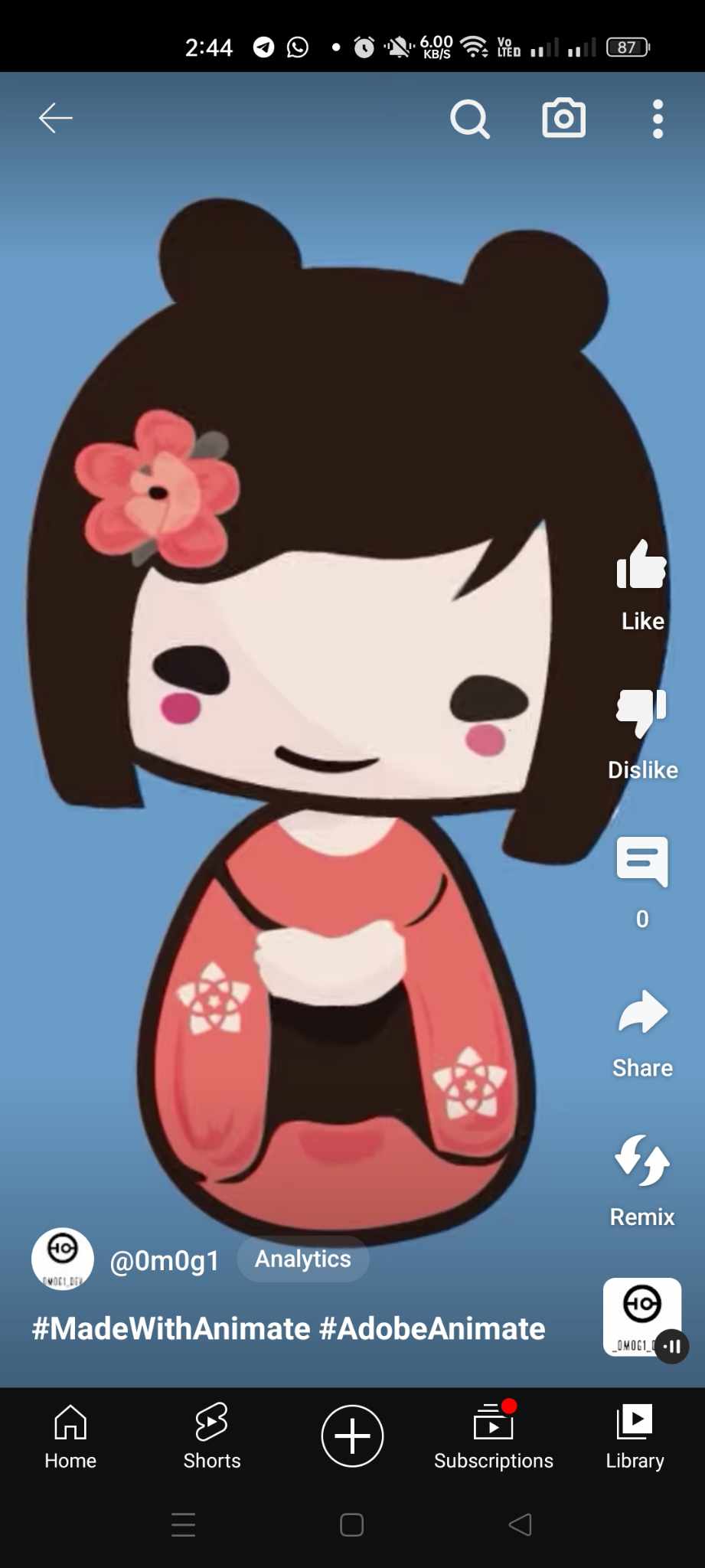705x1568 pixels.
Task: Open the sound thumbnail at bottom right
Action: (642, 1316)
